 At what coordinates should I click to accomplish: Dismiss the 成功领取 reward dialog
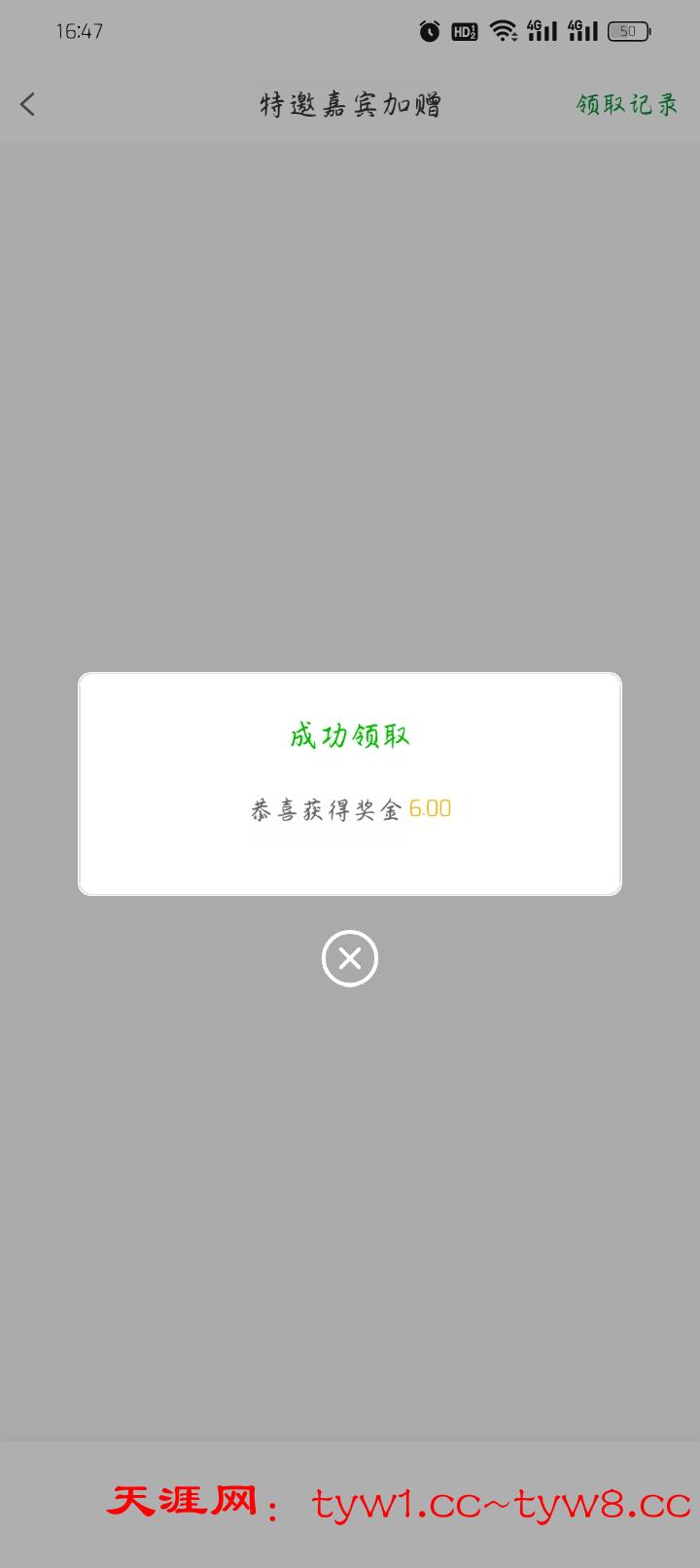point(350,959)
